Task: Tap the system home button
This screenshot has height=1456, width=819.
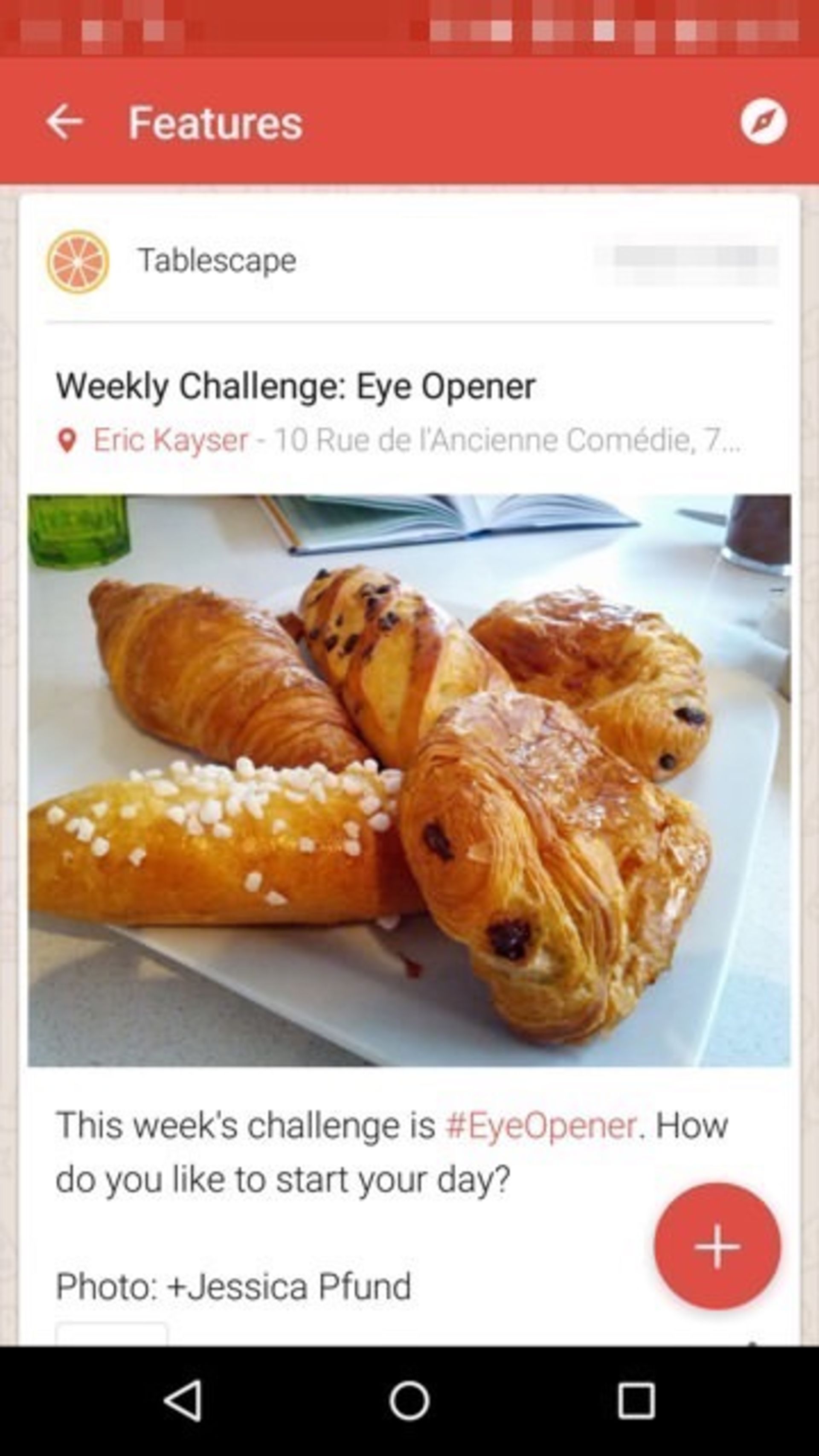Action: pos(409,1401)
